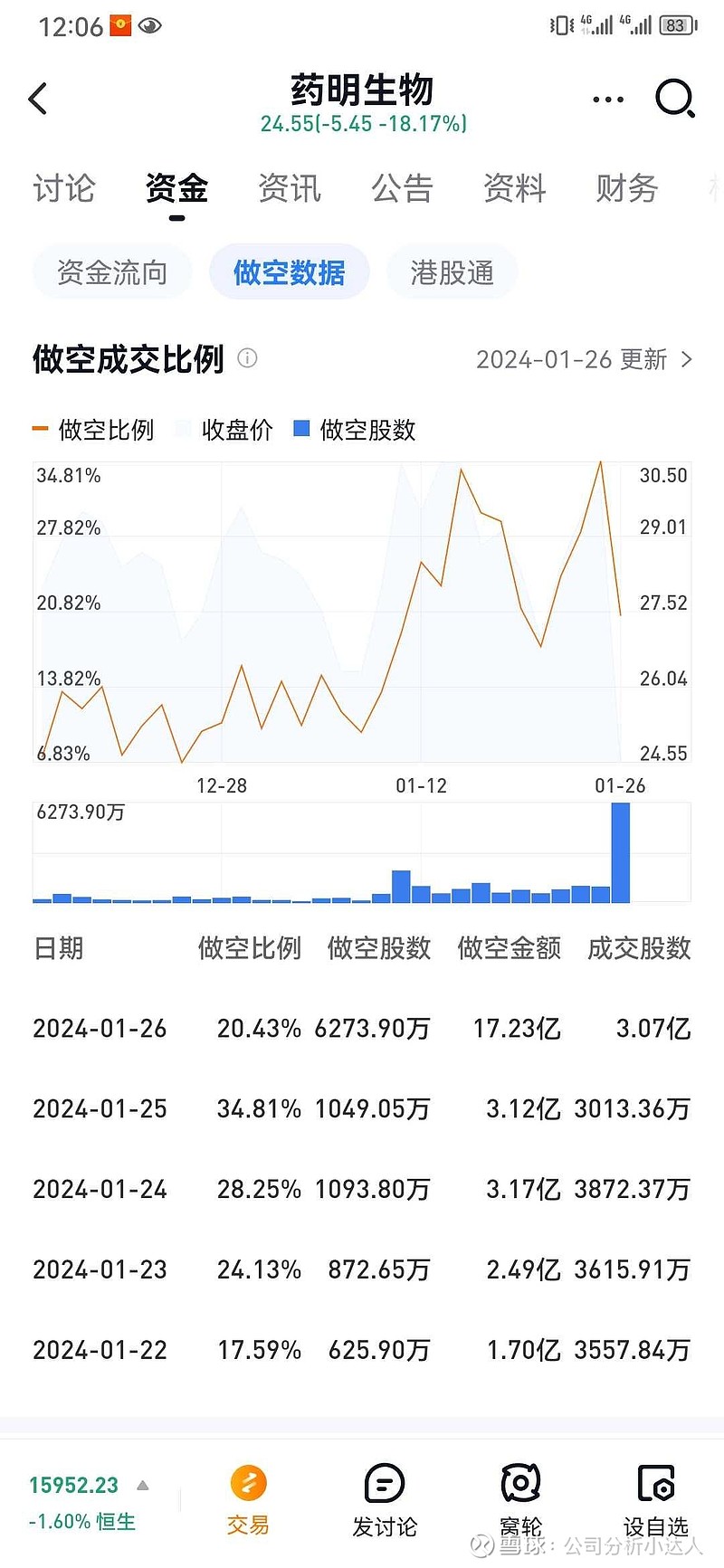The width and height of the screenshot is (724, 1568).
Task: Switch to the 财务 tab
Action: pos(625,189)
